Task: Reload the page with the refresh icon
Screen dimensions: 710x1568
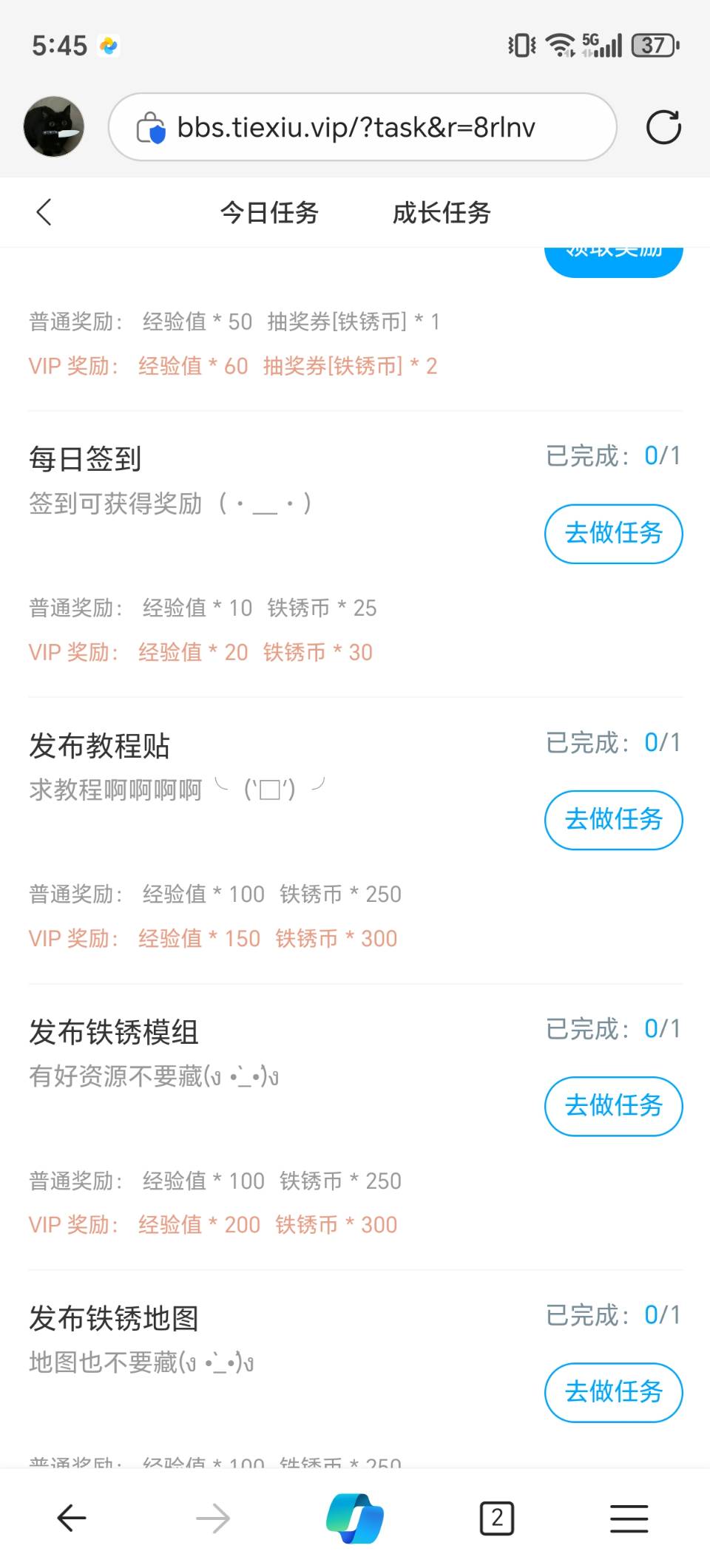Action: pyautogui.click(x=663, y=127)
